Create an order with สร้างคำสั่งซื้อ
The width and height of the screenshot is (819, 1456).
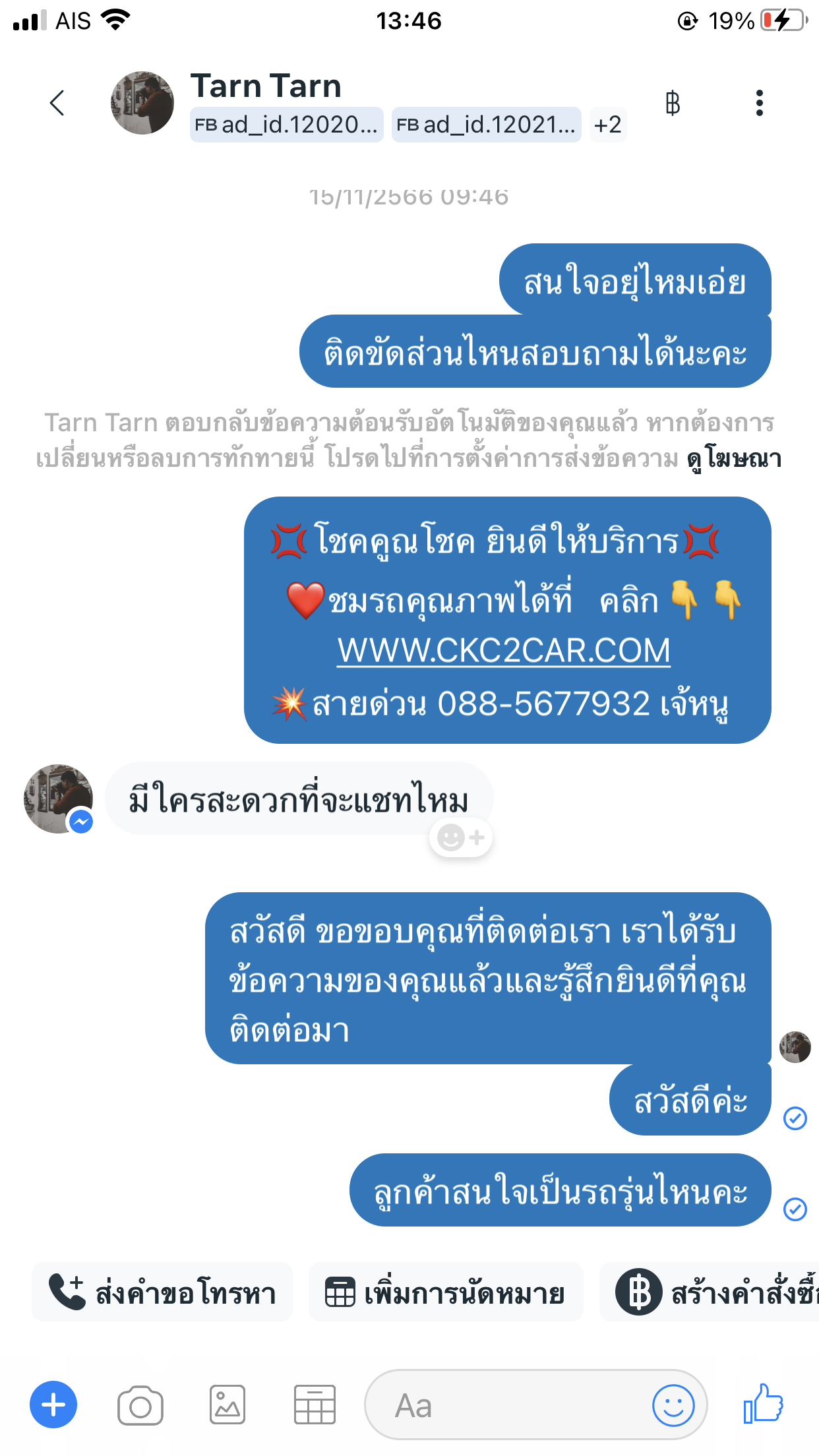point(710,1292)
